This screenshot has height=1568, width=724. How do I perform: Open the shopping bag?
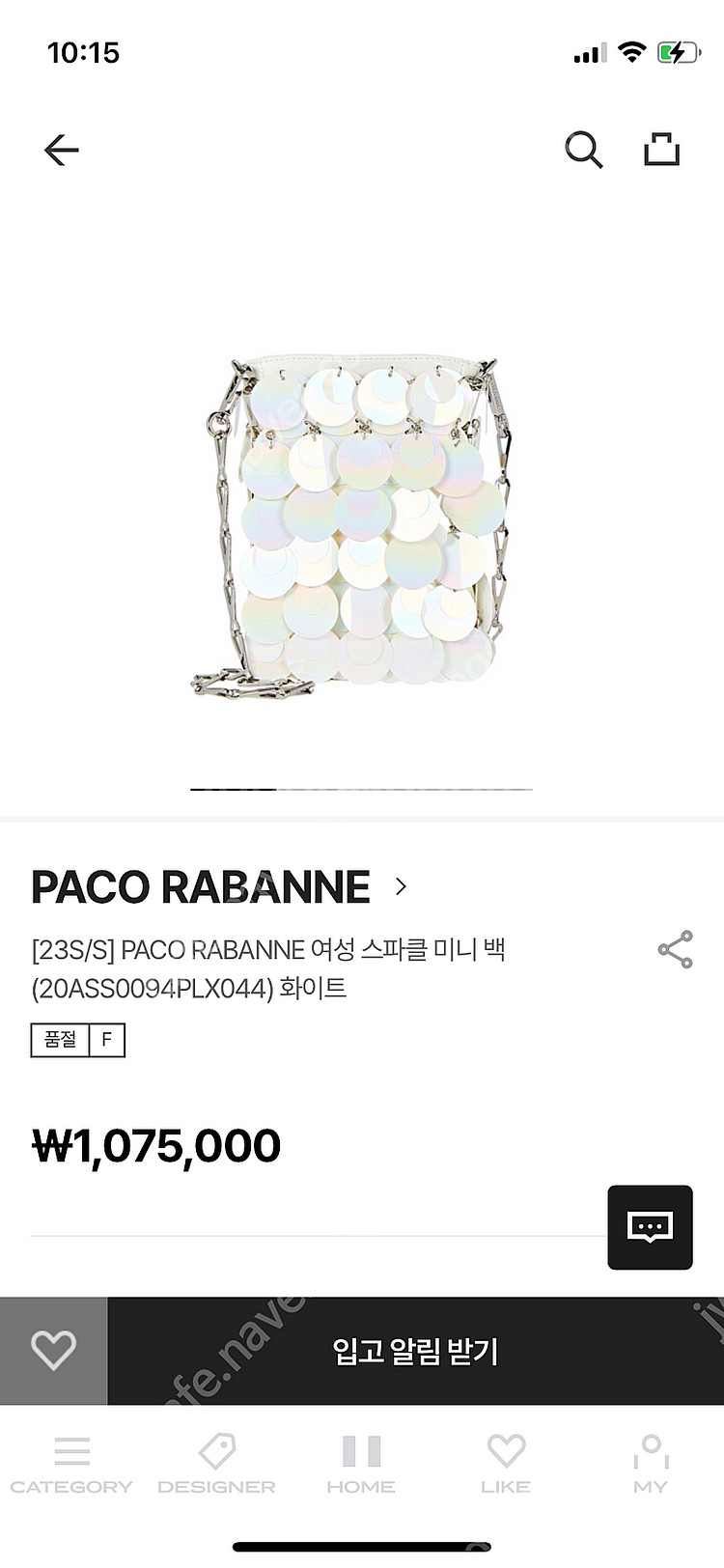click(x=662, y=150)
